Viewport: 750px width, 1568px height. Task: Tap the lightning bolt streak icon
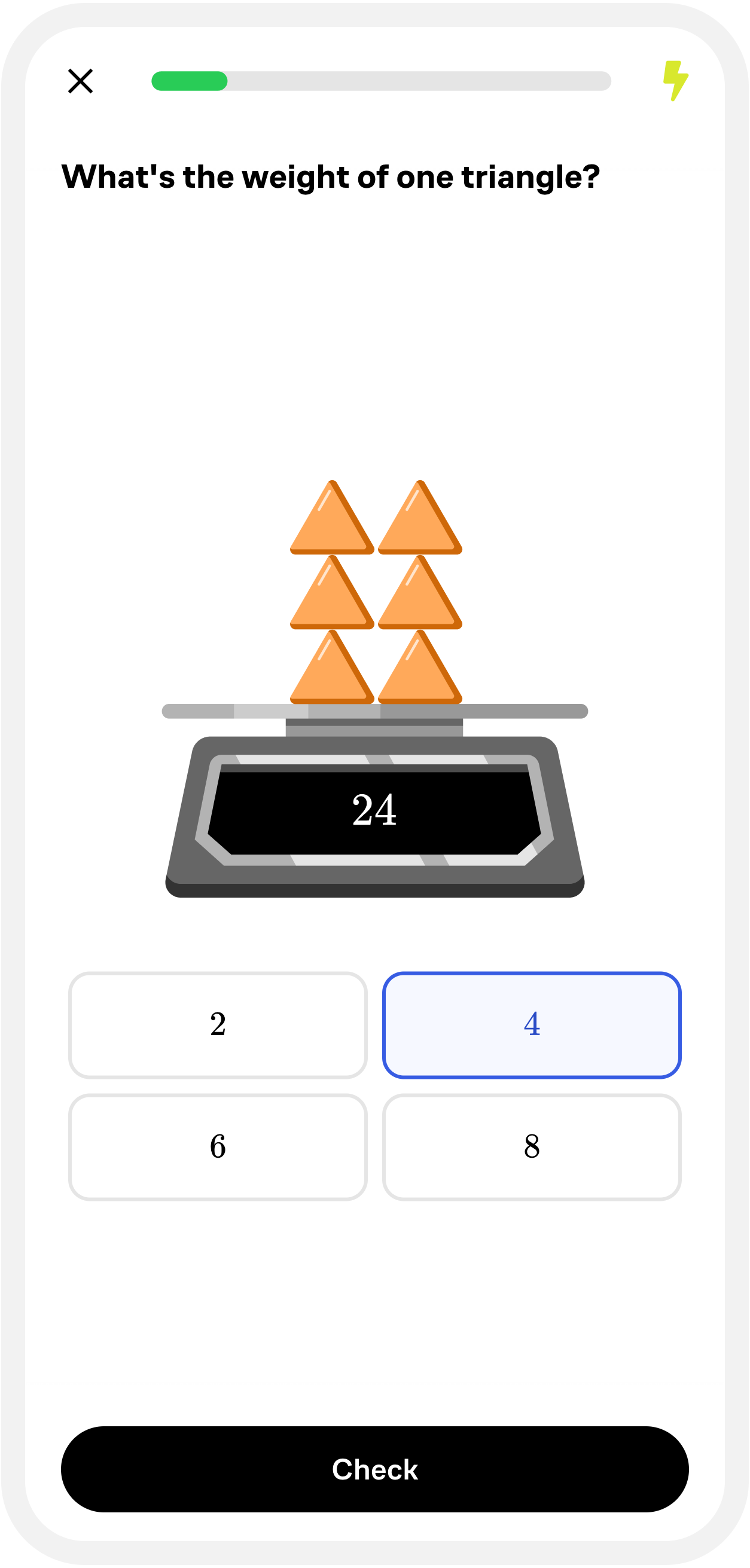(x=675, y=80)
